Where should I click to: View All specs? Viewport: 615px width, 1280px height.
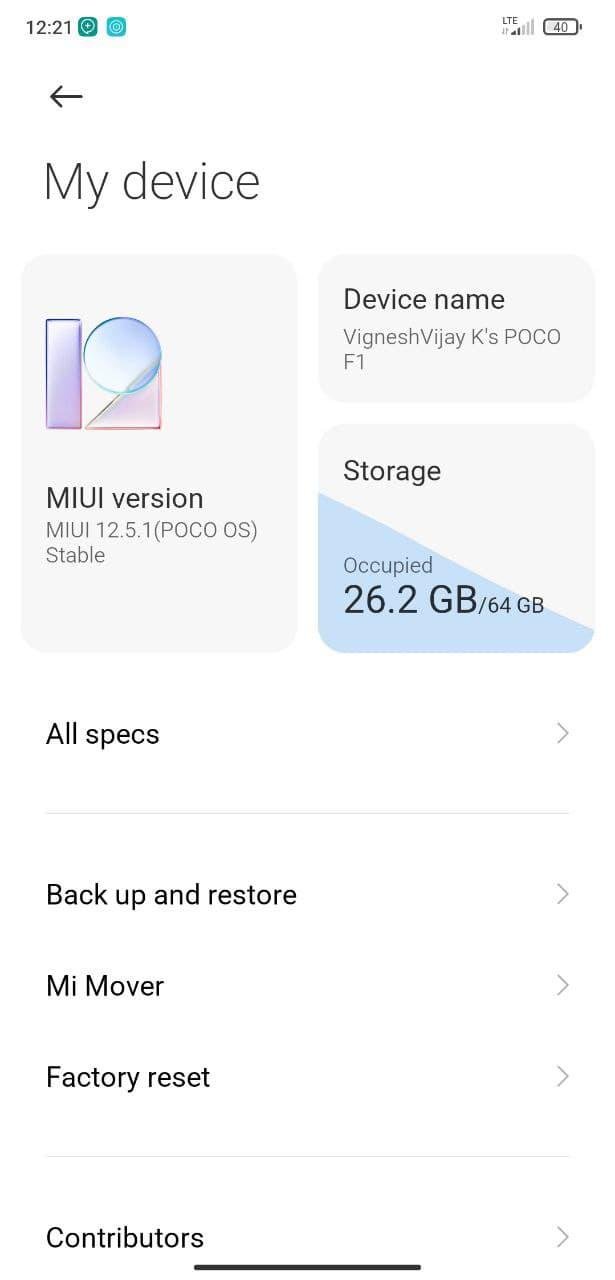click(x=307, y=734)
